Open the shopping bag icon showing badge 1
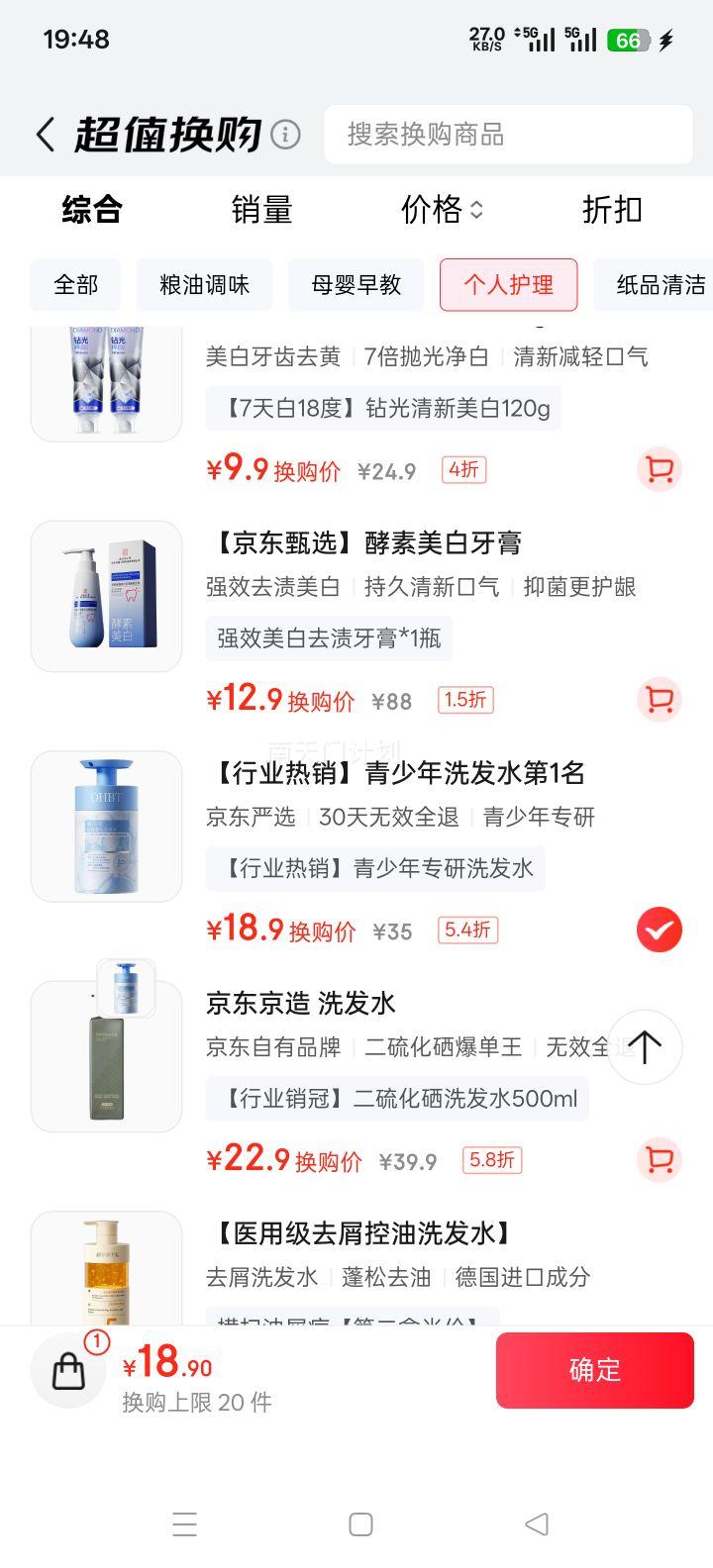 pos(67,1370)
